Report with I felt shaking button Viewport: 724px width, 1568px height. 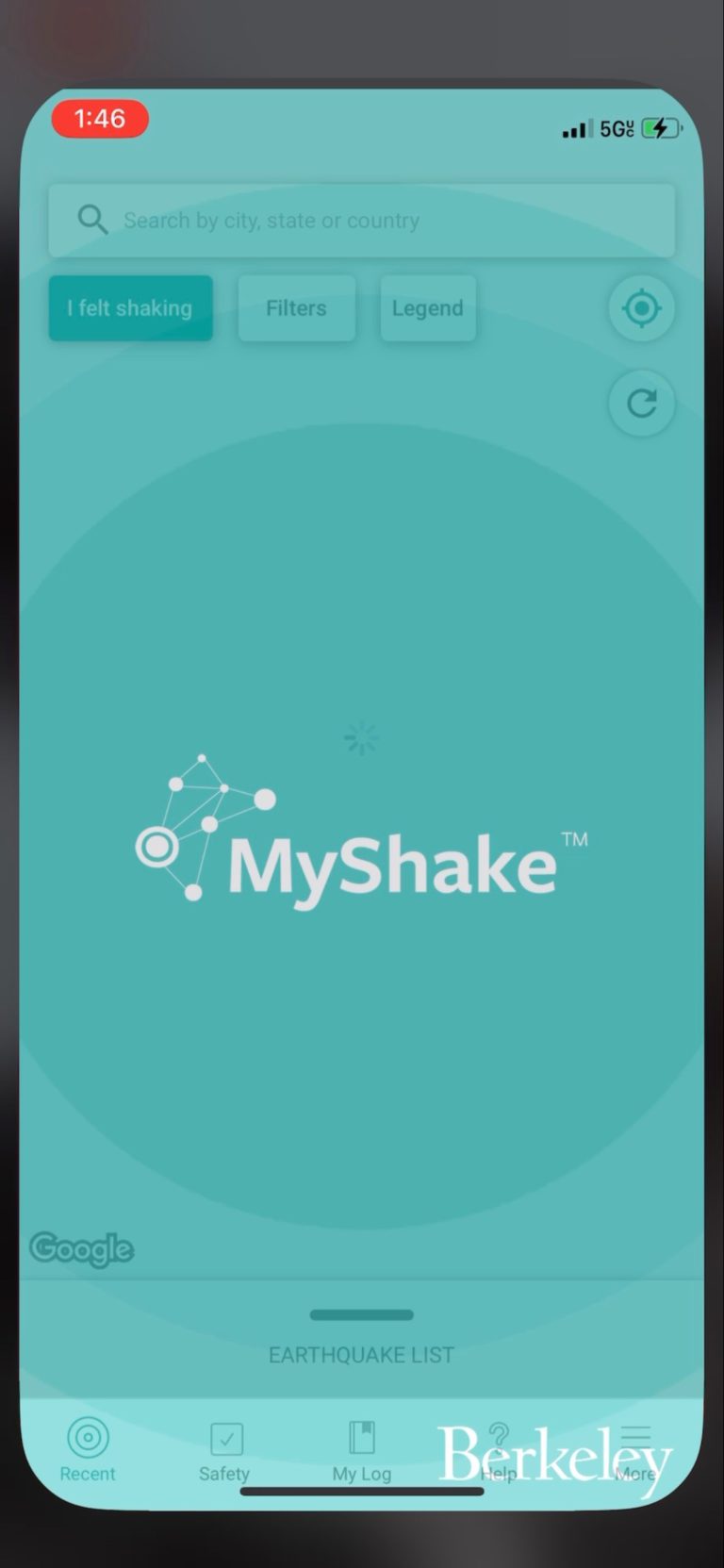(x=130, y=308)
